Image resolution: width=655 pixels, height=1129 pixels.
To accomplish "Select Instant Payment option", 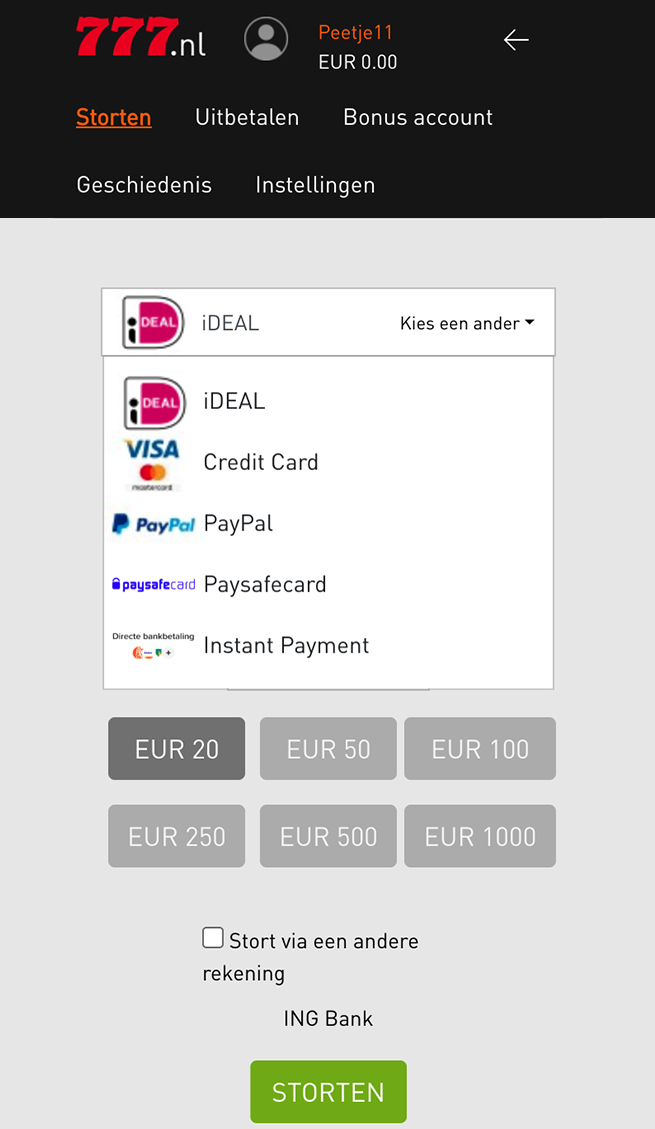I will pyautogui.click(x=329, y=646).
